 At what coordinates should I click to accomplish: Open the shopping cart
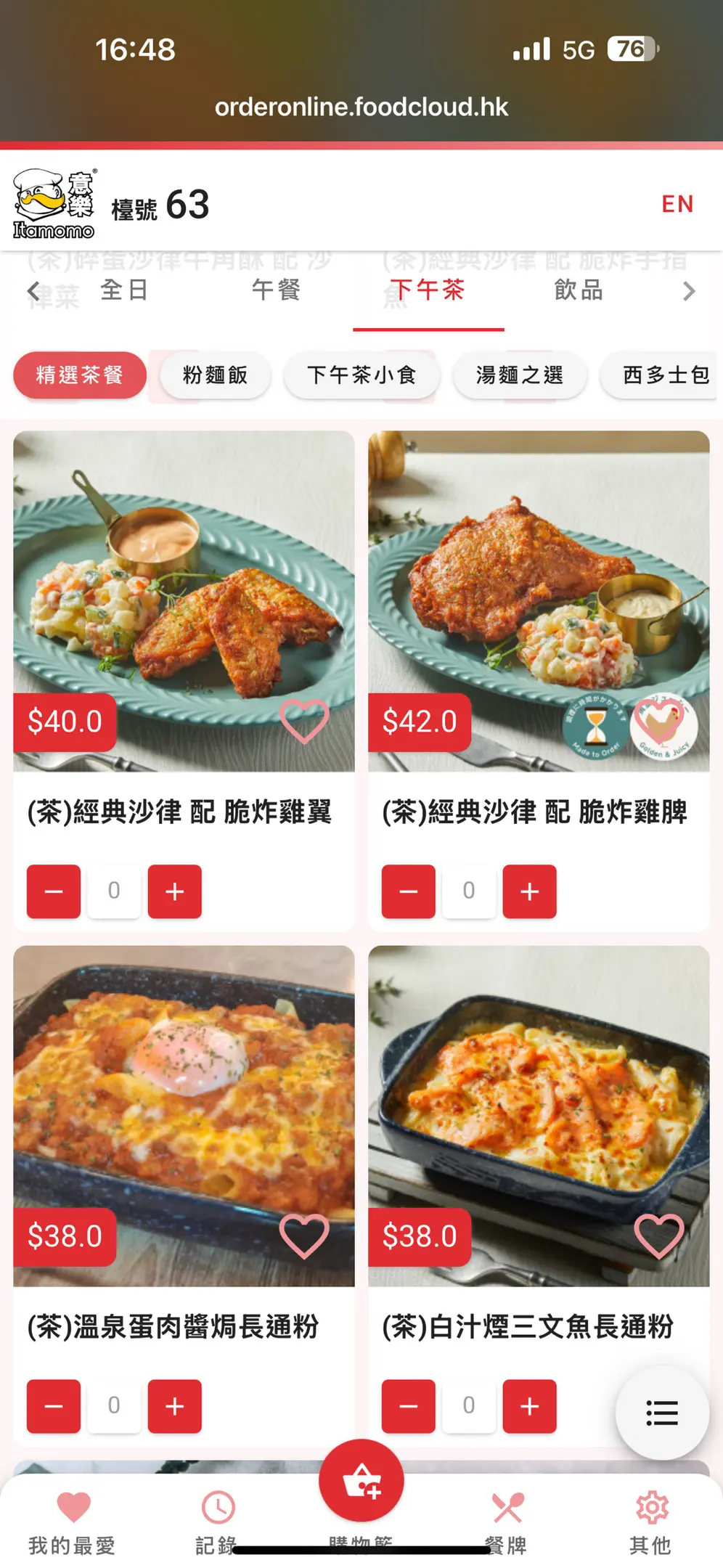[x=361, y=1481]
